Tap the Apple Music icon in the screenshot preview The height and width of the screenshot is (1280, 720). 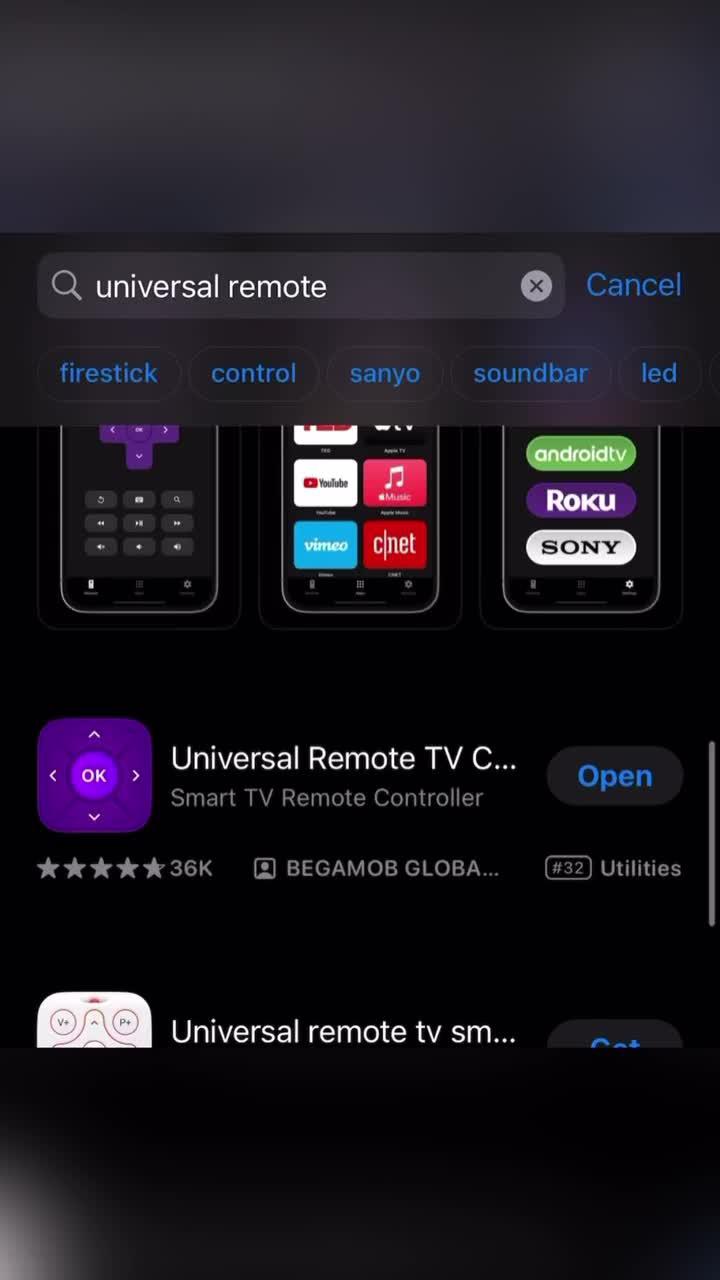(395, 483)
